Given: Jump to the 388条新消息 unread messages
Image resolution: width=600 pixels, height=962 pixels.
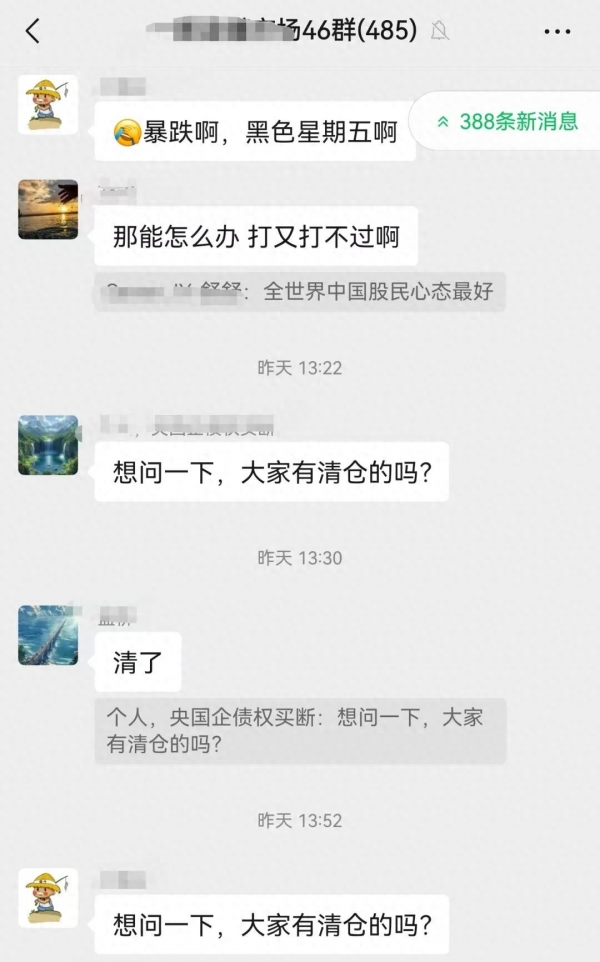Looking at the screenshot, I should [508, 122].
